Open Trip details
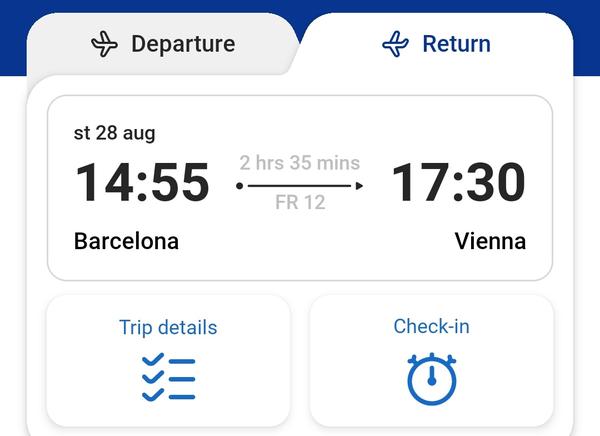 click(168, 360)
